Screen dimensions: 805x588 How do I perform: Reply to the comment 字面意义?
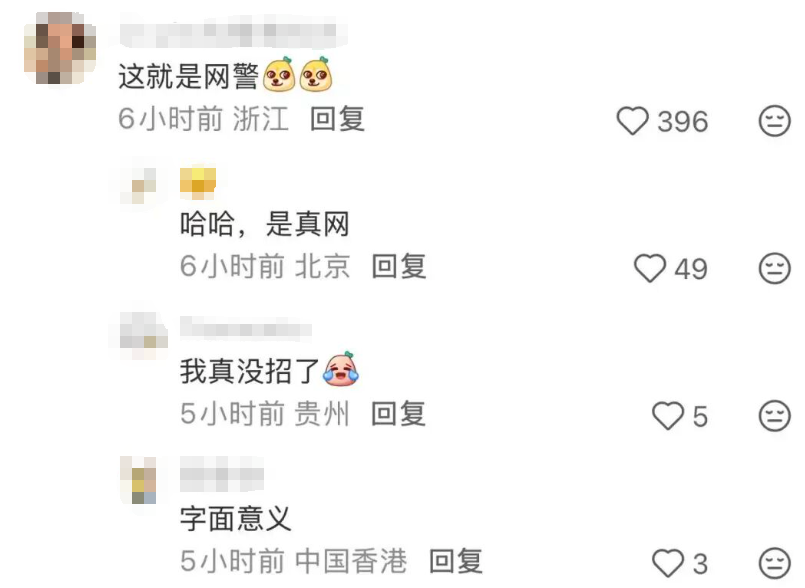click(x=456, y=561)
